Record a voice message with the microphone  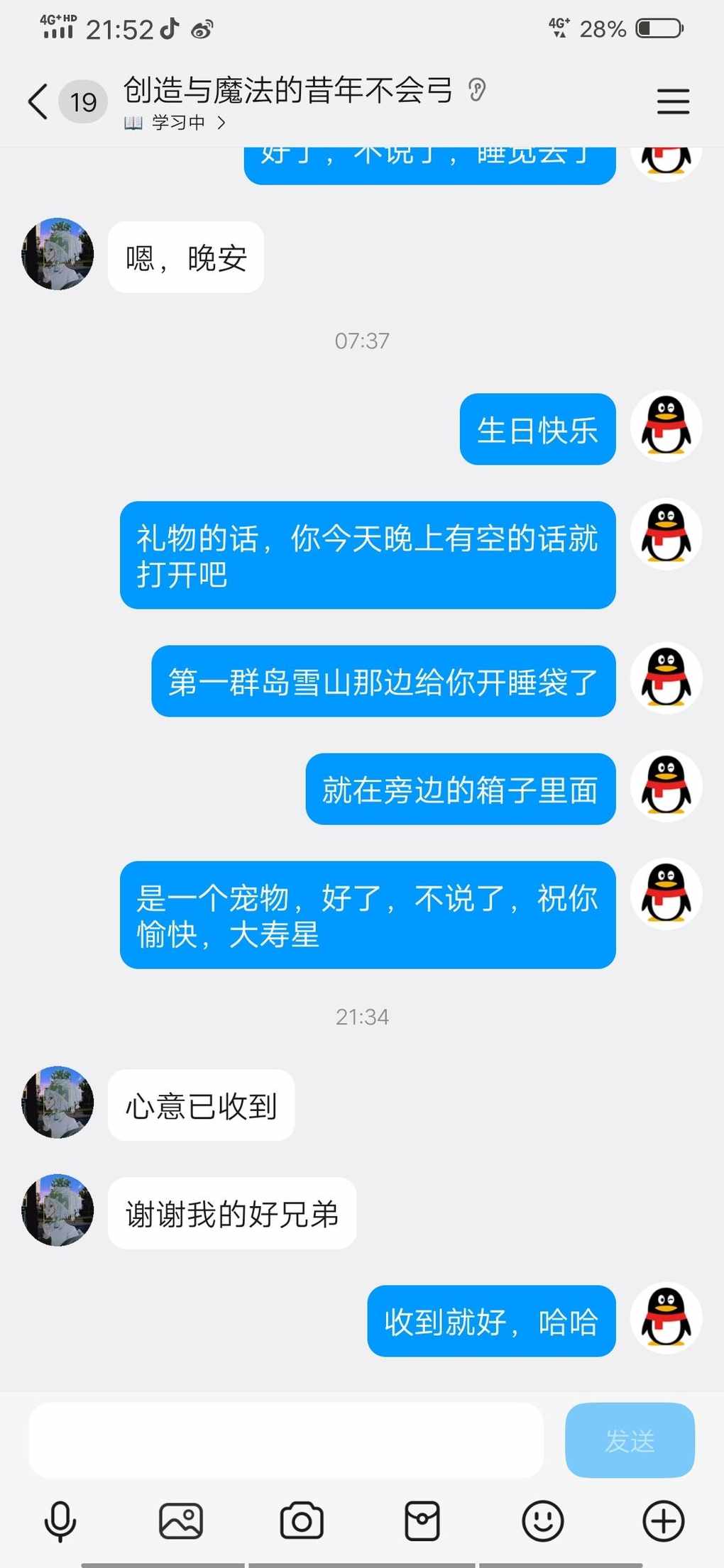tap(60, 1521)
